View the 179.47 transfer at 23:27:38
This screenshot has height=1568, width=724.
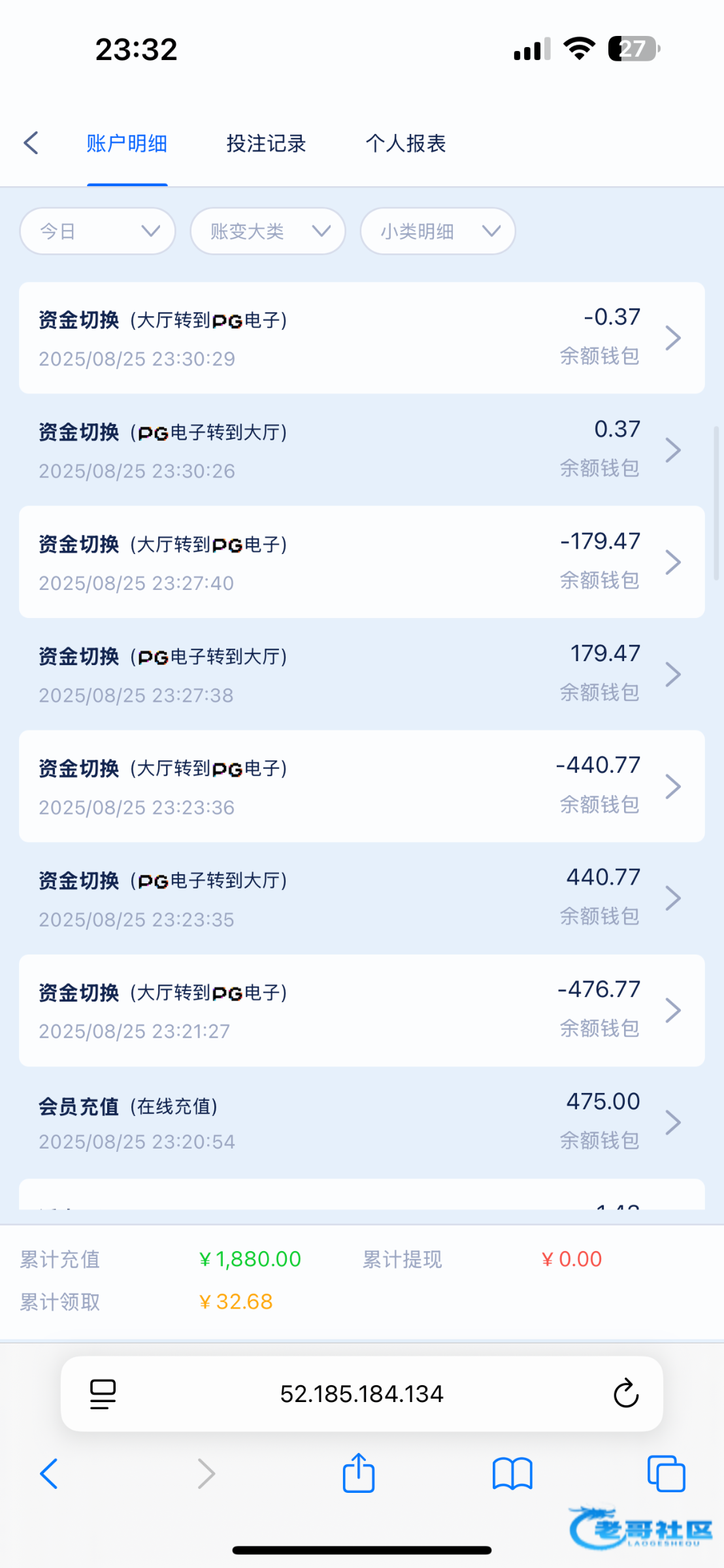tap(362, 674)
